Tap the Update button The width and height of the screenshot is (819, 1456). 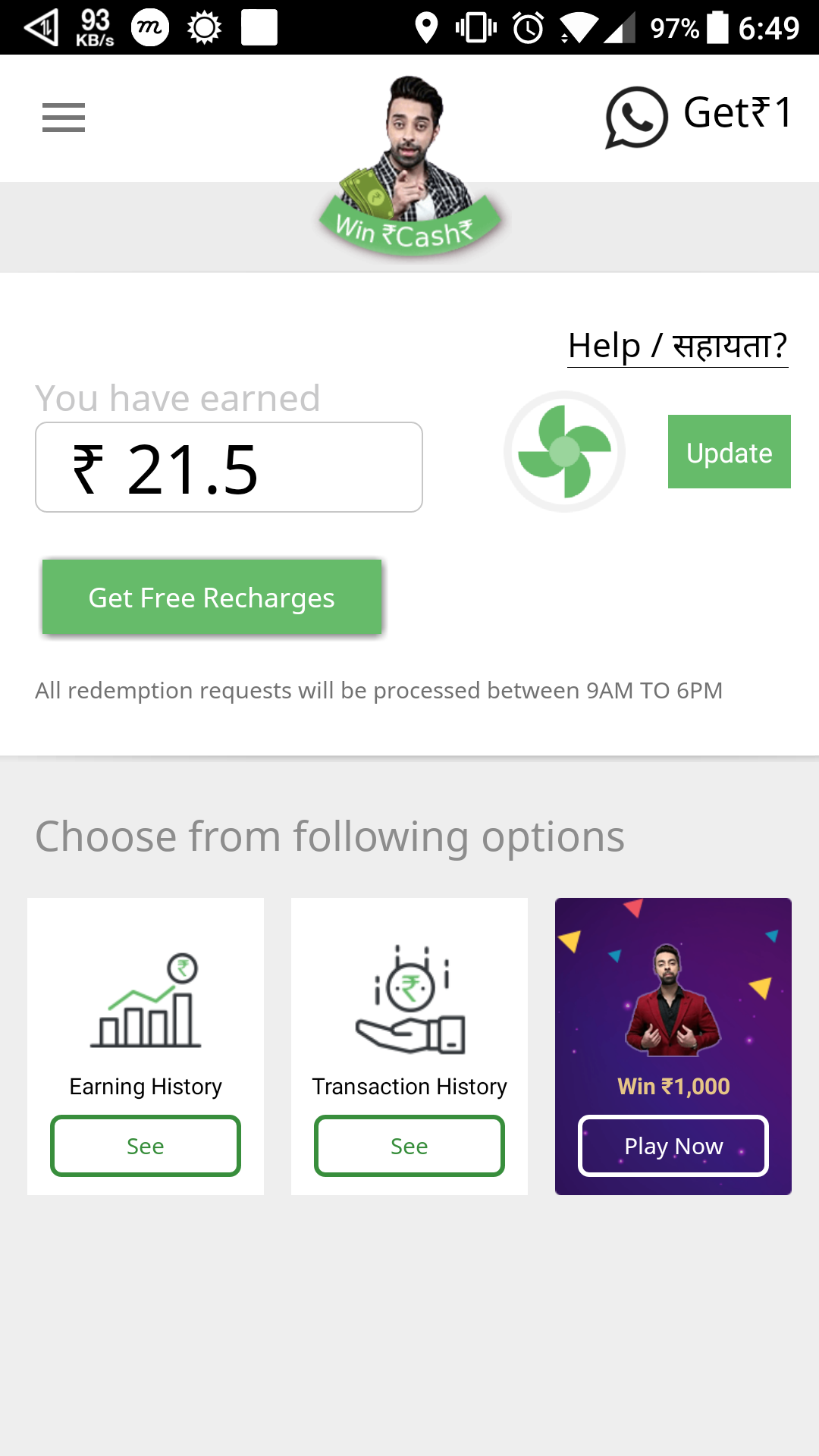click(729, 452)
